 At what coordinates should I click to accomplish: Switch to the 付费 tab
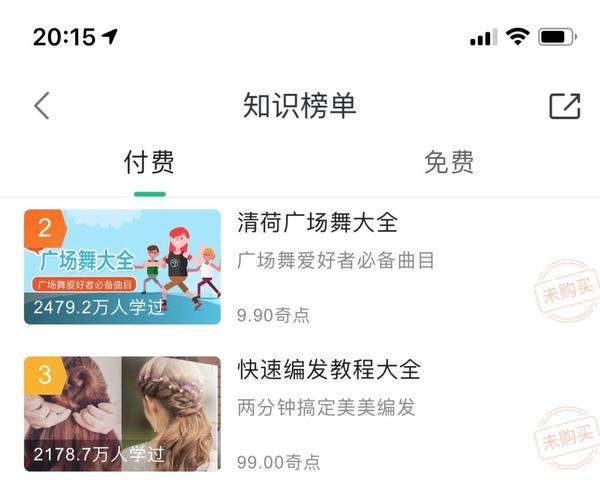pos(149,162)
